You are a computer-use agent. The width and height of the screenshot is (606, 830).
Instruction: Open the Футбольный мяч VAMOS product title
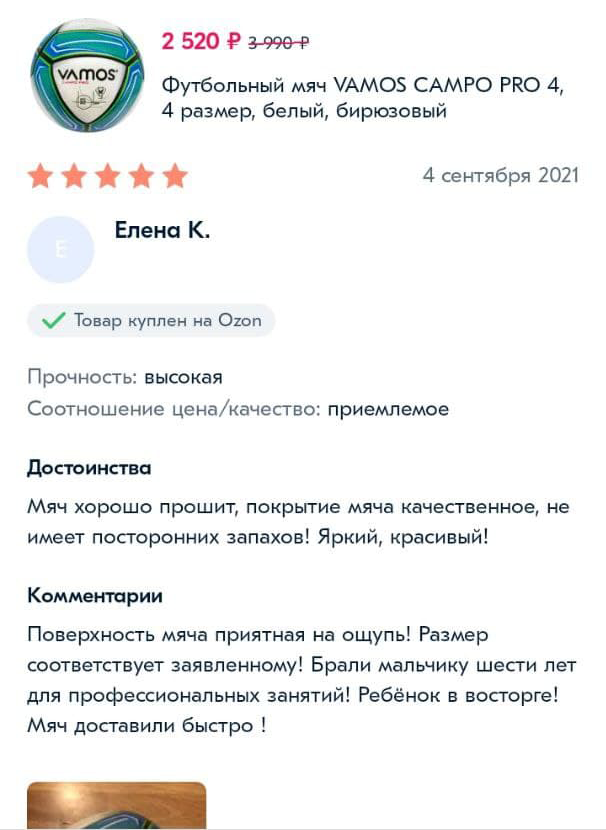[x=362, y=98]
